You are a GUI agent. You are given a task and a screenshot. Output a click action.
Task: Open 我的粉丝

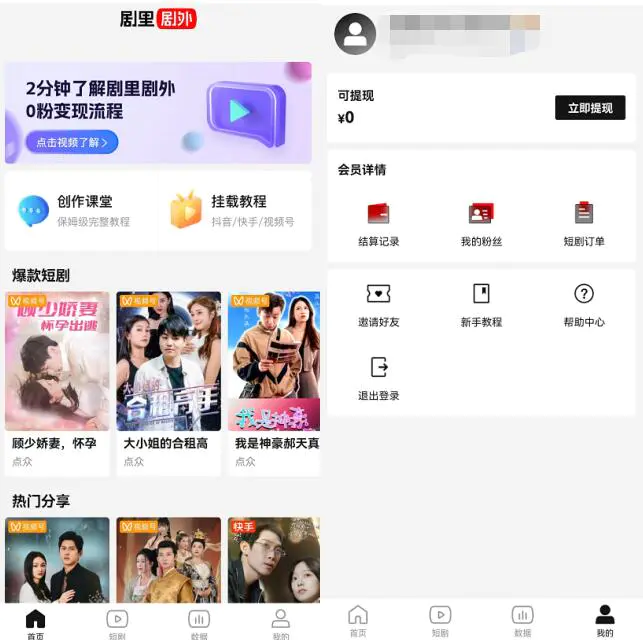[481, 223]
